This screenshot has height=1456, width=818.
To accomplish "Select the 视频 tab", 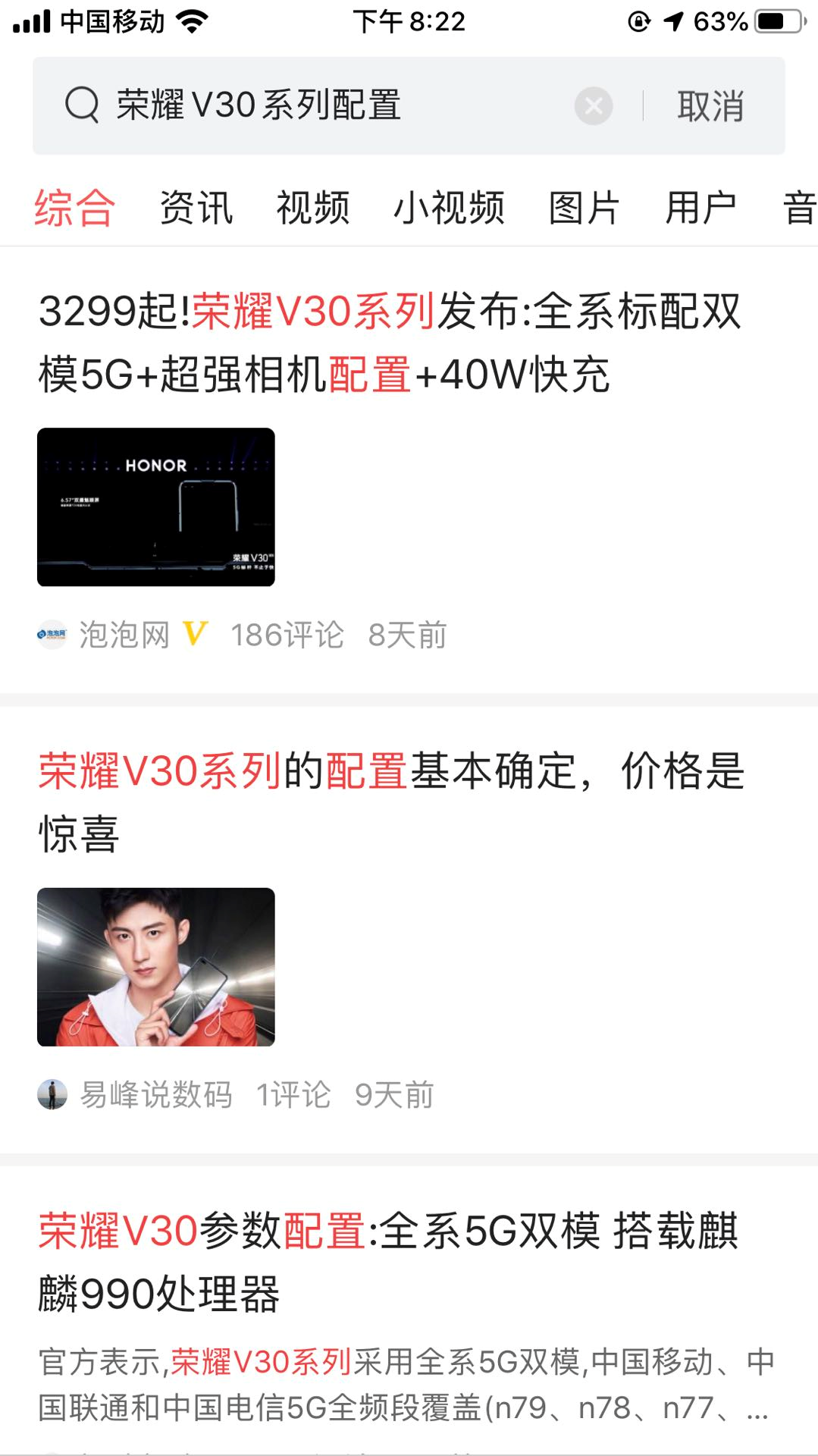I will point(314,206).
